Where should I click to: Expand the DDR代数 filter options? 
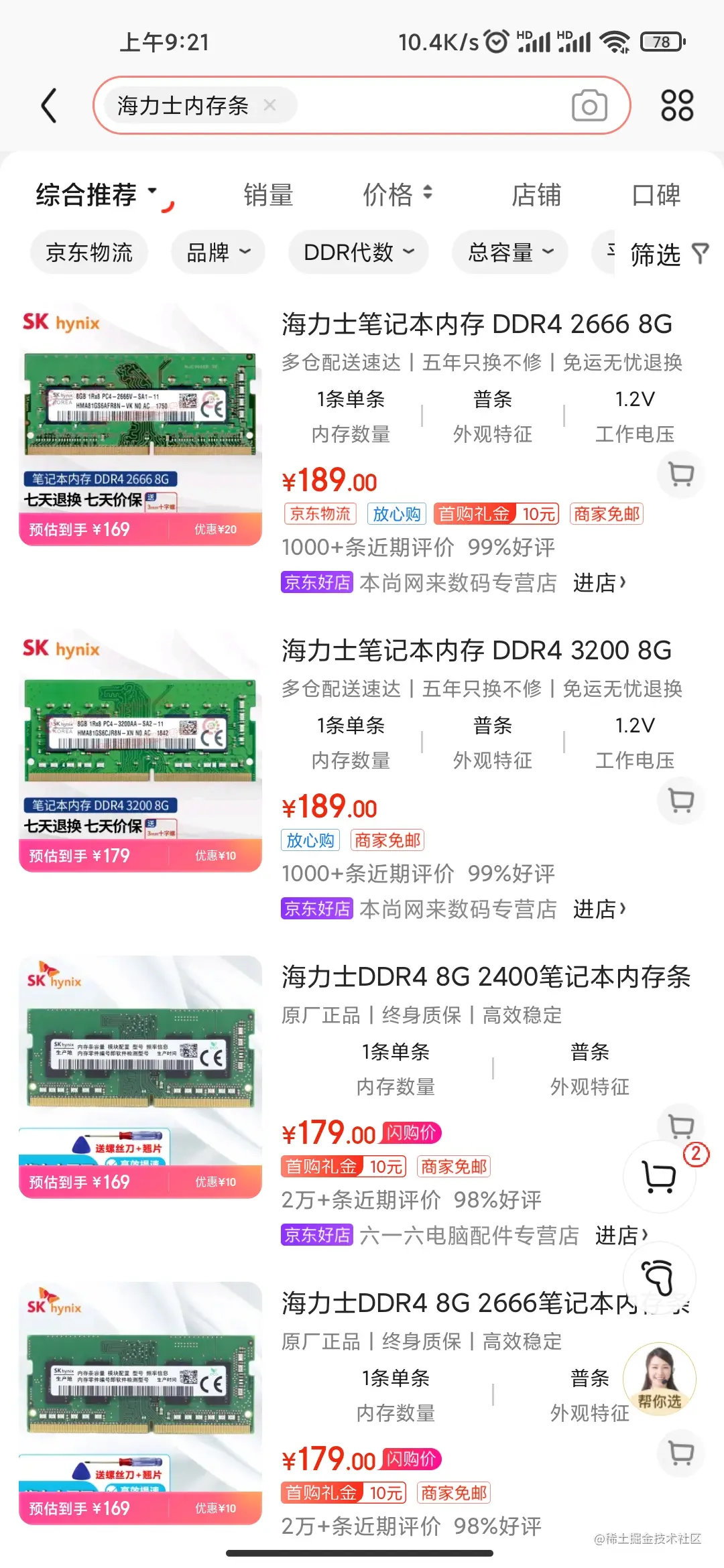tap(357, 253)
